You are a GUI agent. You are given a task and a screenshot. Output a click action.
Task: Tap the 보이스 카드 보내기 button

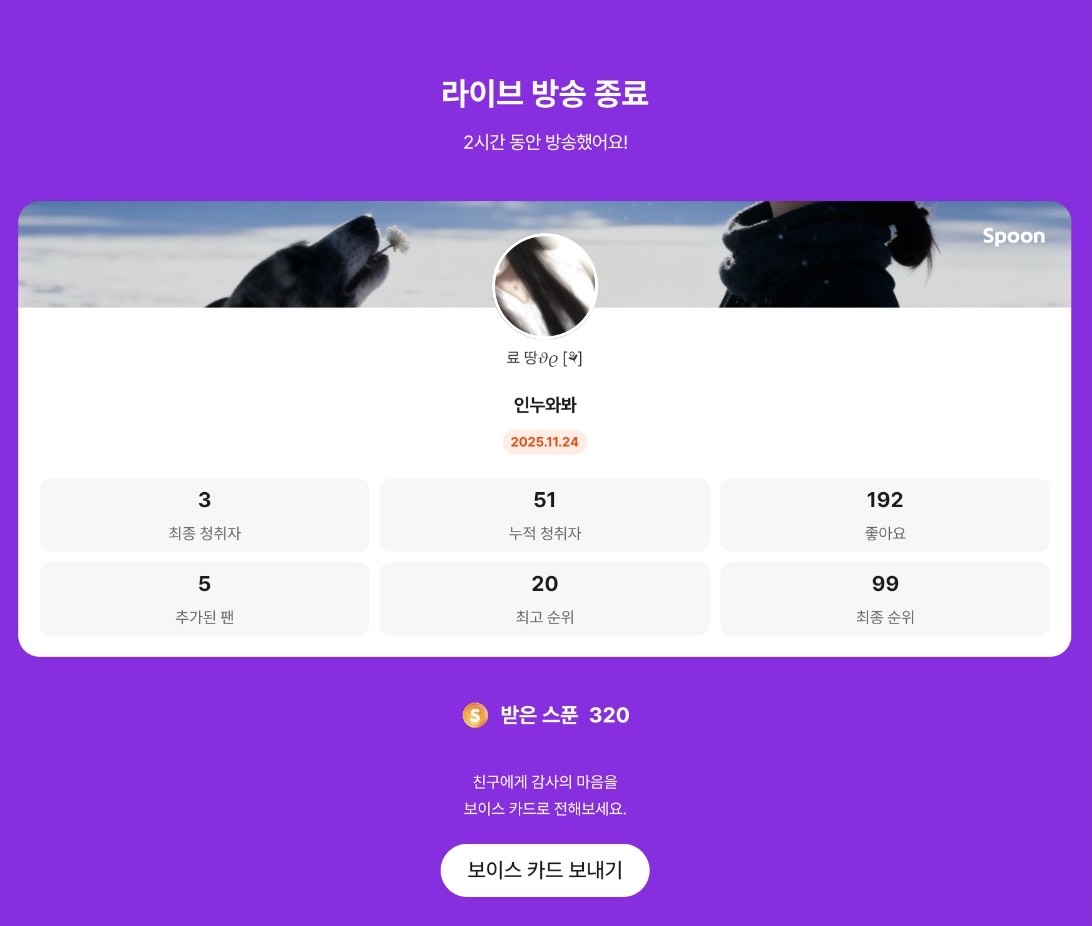[545, 870]
